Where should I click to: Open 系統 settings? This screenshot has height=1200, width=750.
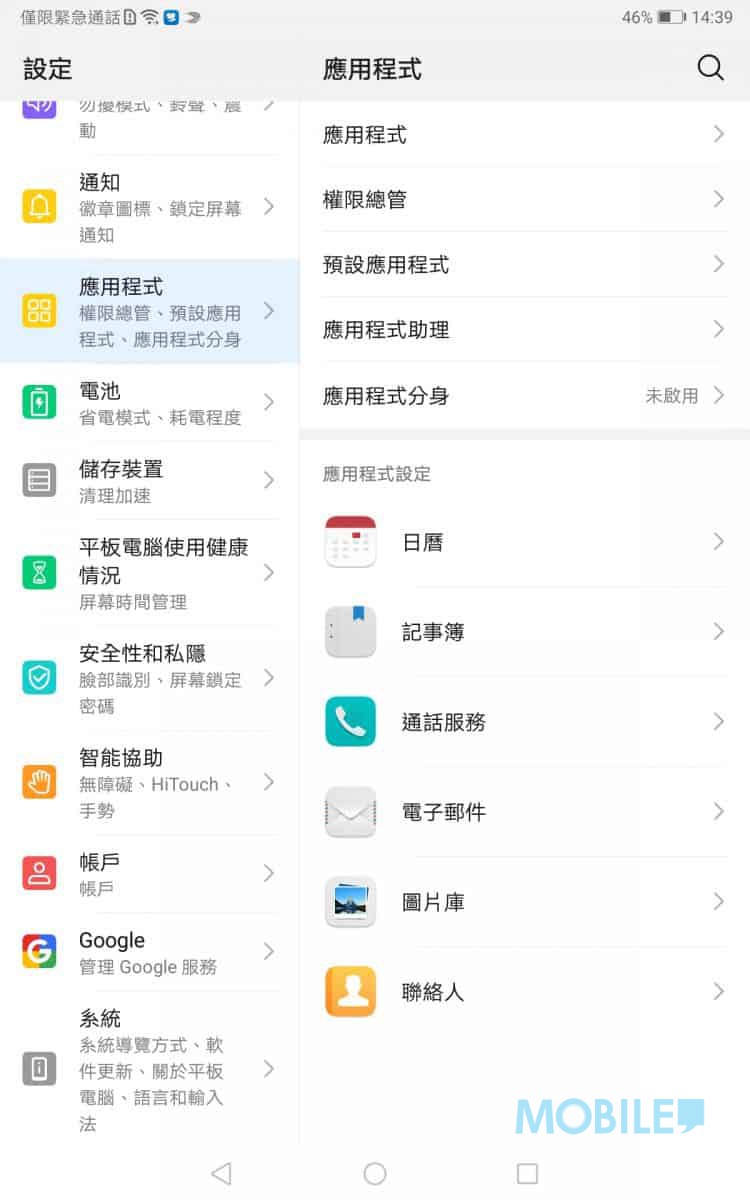(x=150, y=1069)
